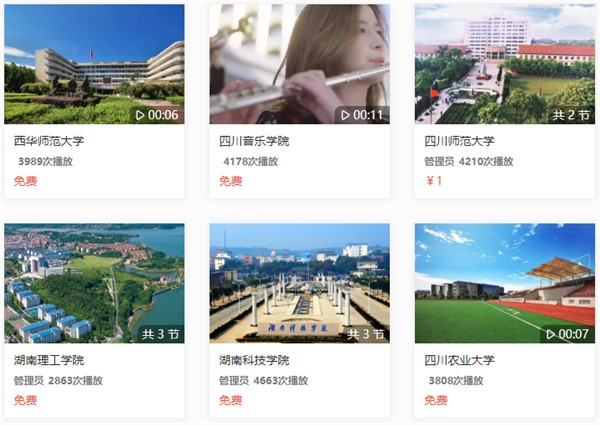Open the 湖南科技学院 course card
Viewport: 600px width, 425px height.
pyautogui.click(x=299, y=284)
